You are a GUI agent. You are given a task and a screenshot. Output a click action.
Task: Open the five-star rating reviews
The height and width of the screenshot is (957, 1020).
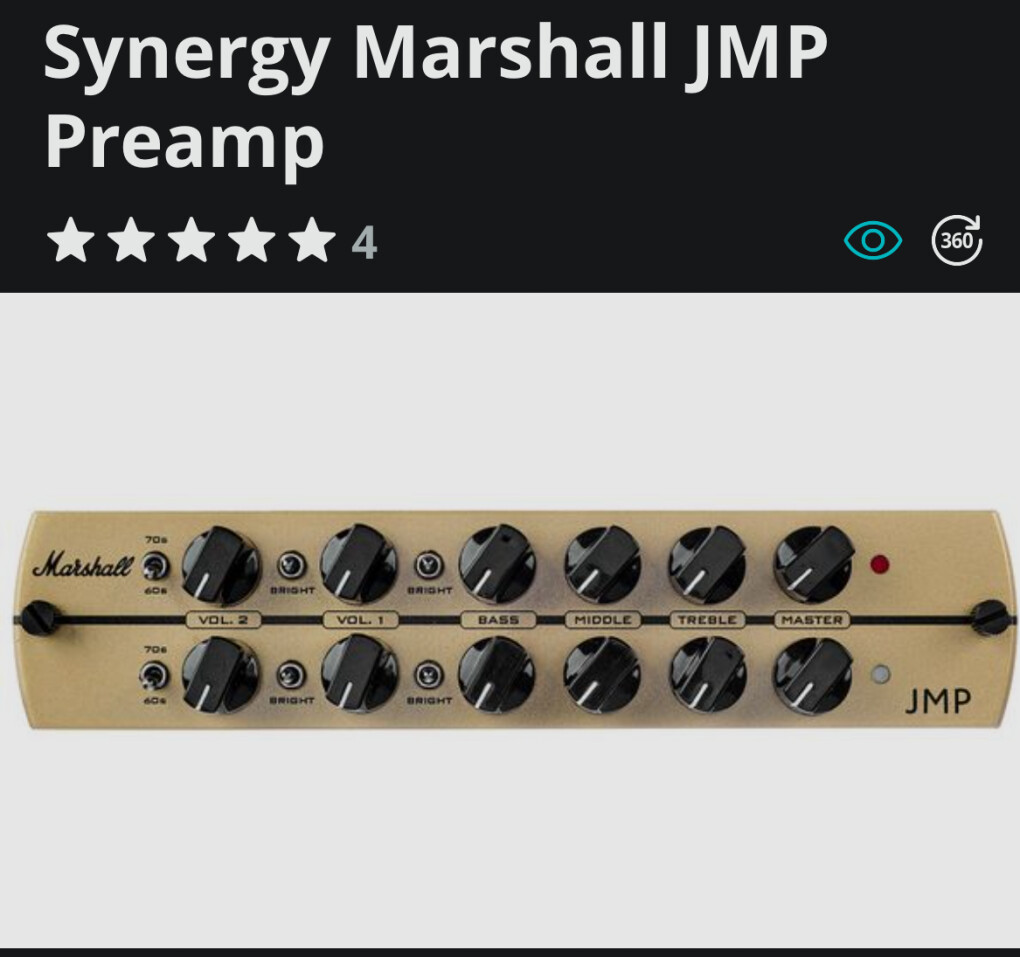[192, 242]
